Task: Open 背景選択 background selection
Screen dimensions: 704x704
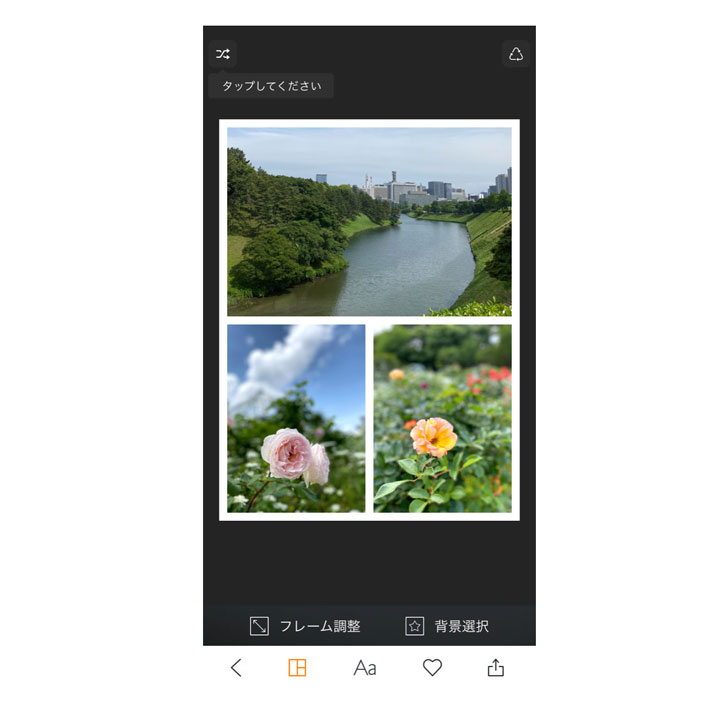Action: tap(447, 626)
